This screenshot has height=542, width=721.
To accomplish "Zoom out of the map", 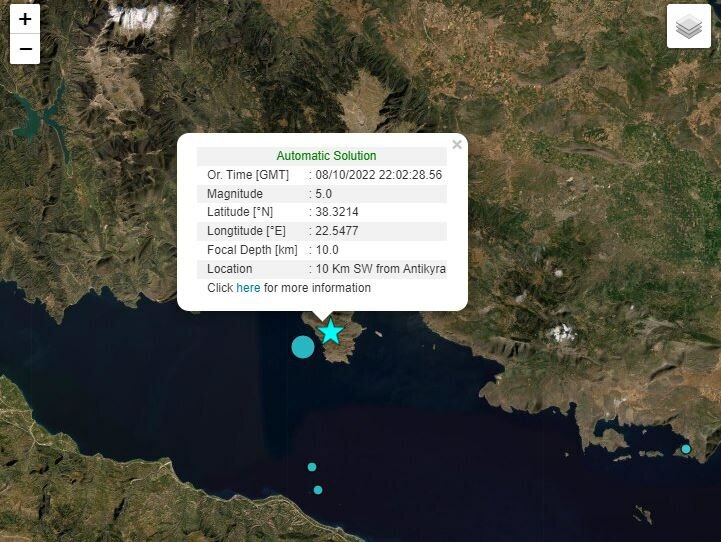I will [25, 48].
